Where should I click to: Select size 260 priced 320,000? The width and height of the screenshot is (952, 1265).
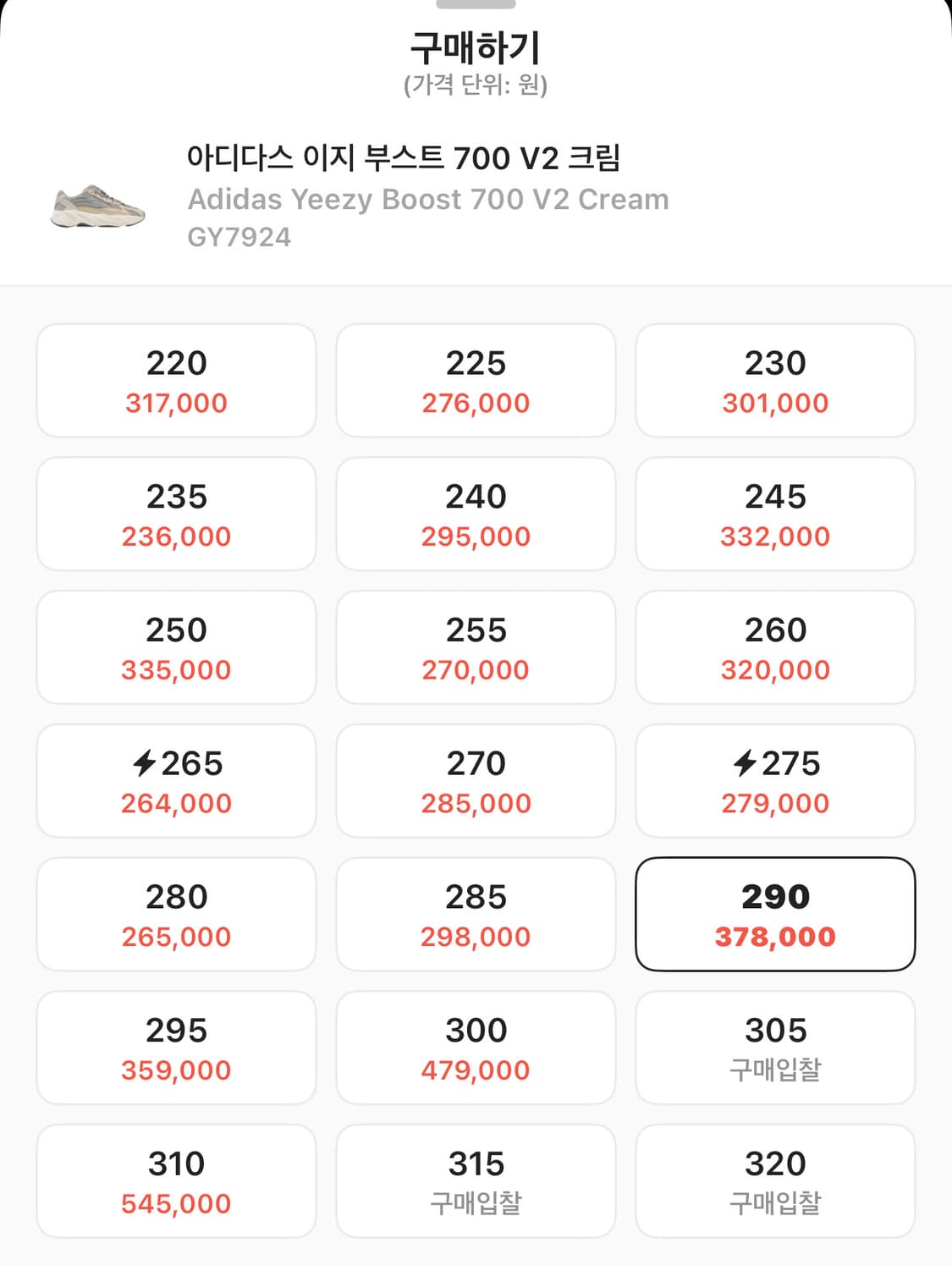pos(775,647)
